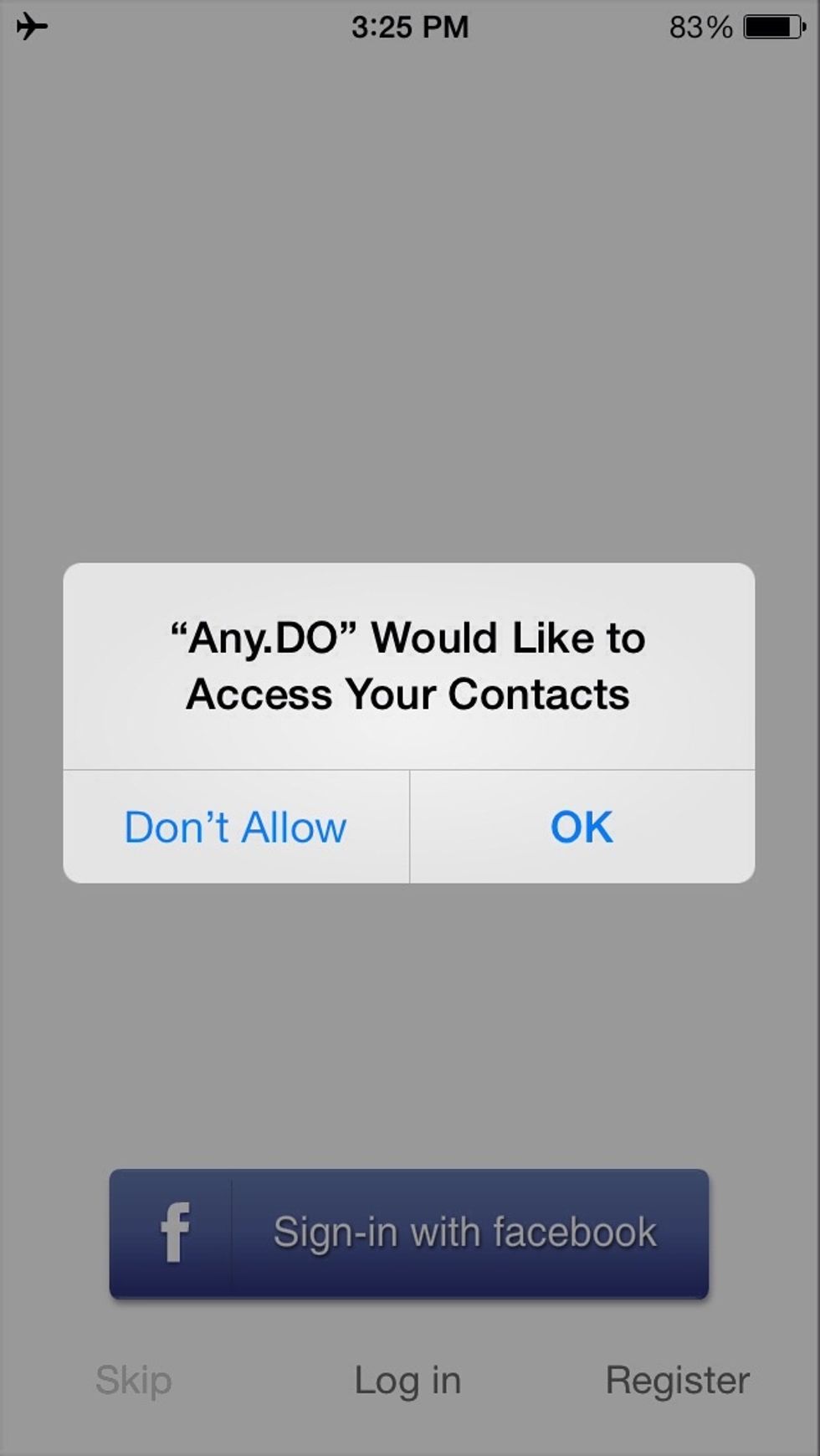Allow contacts access with OK
The height and width of the screenshot is (1456, 820).
tap(582, 827)
